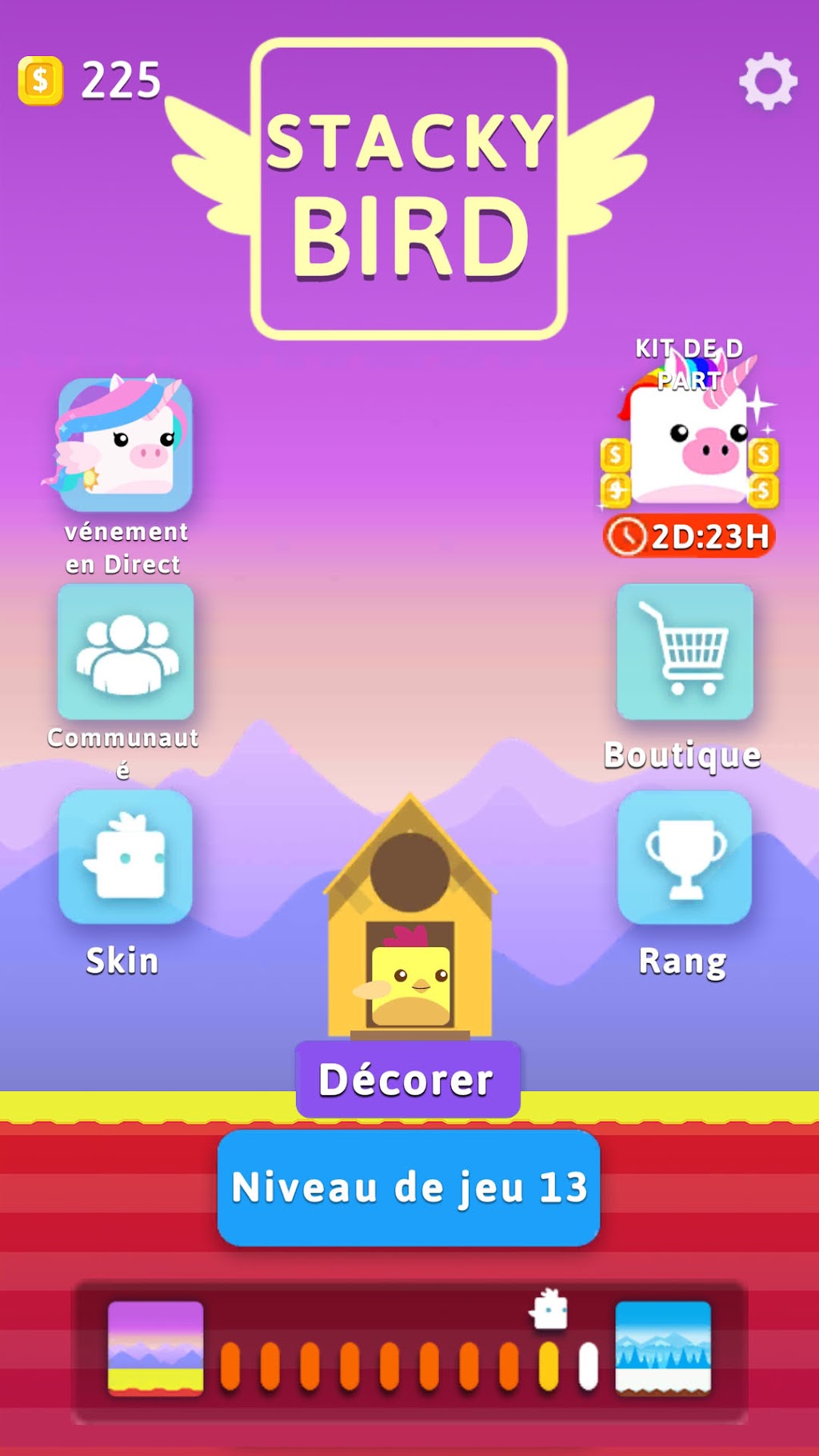Open the live event unicorn tile

coord(125,445)
